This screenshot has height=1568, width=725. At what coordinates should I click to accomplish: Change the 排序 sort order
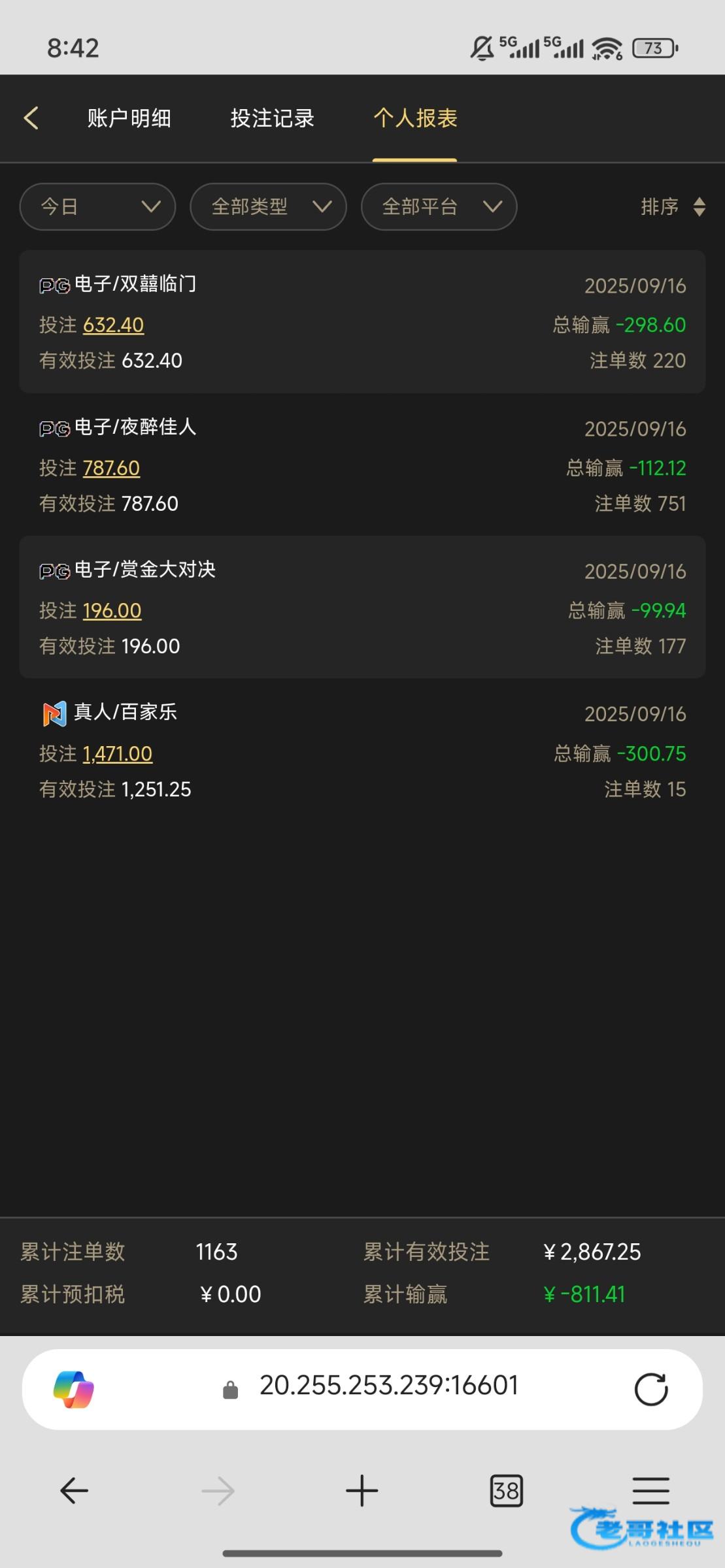click(672, 207)
